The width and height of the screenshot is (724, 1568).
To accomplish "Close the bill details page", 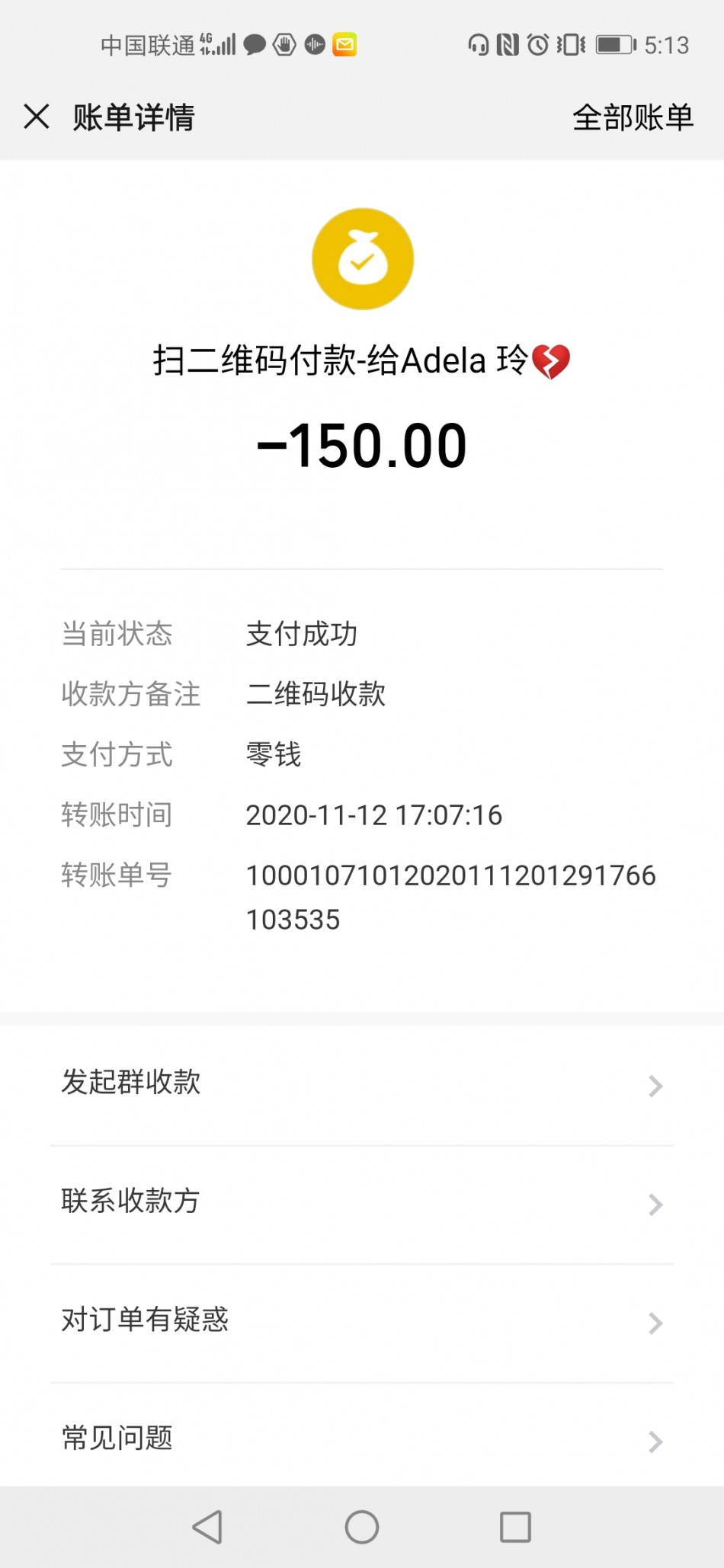I will pyautogui.click(x=37, y=117).
